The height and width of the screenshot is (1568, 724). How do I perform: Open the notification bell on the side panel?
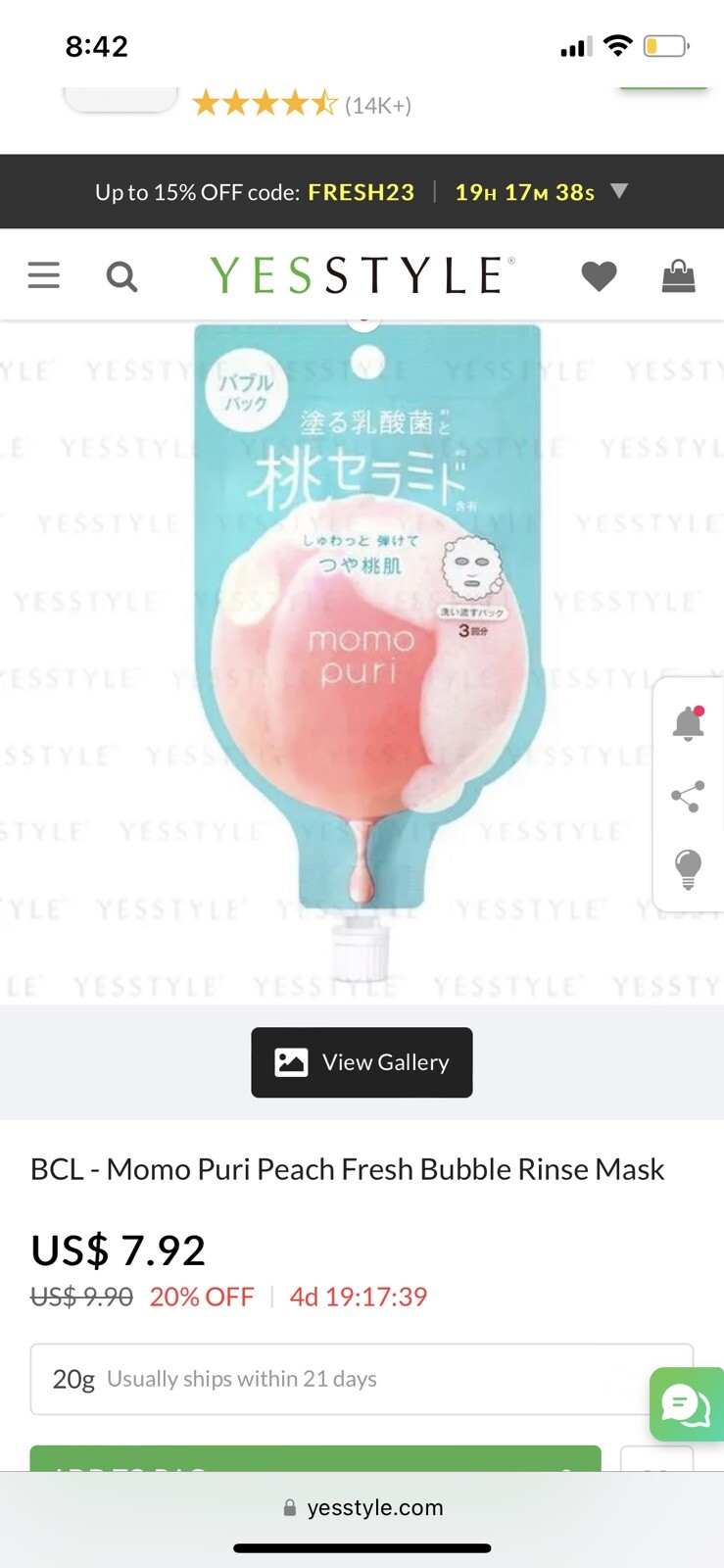pos(688,723)
